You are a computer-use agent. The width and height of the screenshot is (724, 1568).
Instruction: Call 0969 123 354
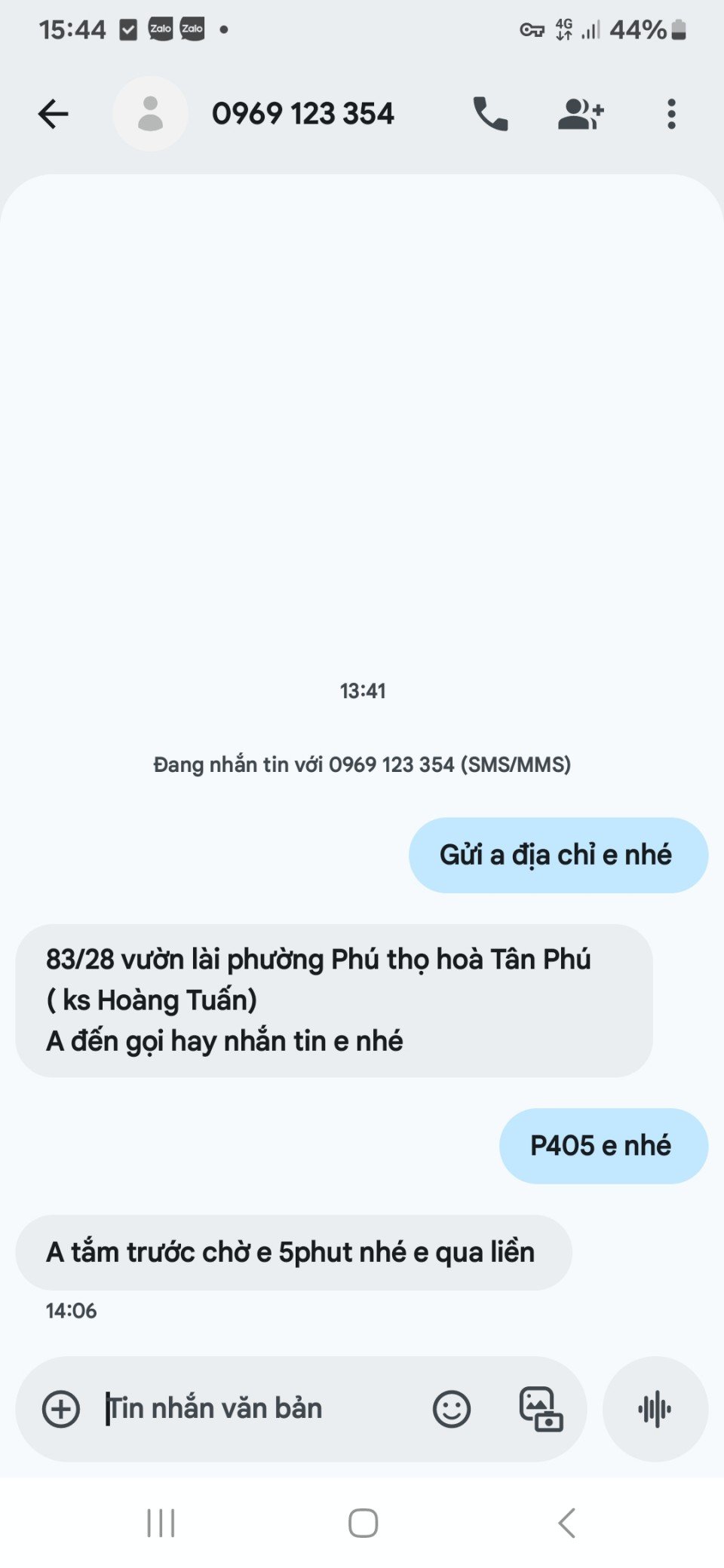click(x=490, y=114)
